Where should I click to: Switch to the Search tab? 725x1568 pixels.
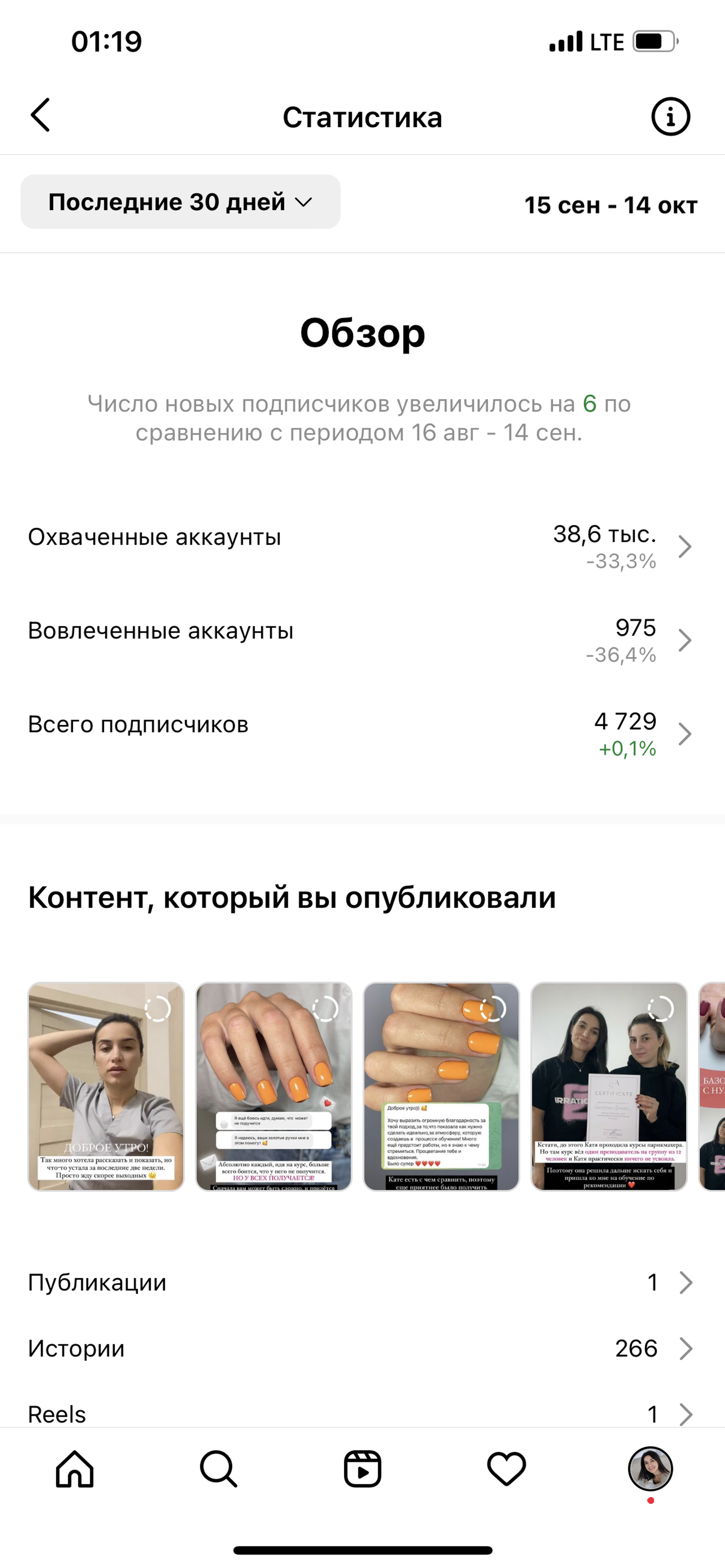click(x=218, y=1469)
